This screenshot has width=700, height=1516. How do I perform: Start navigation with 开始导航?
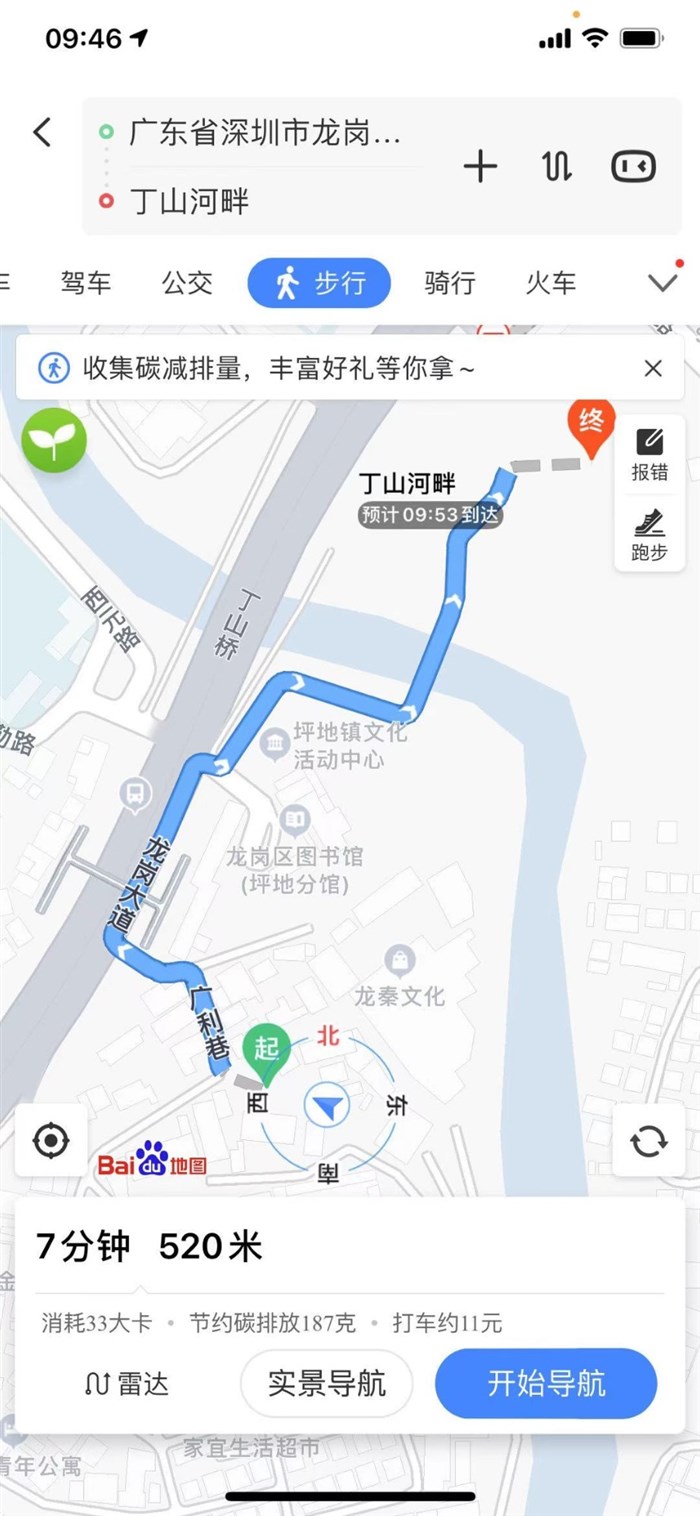coord(546,1383)
